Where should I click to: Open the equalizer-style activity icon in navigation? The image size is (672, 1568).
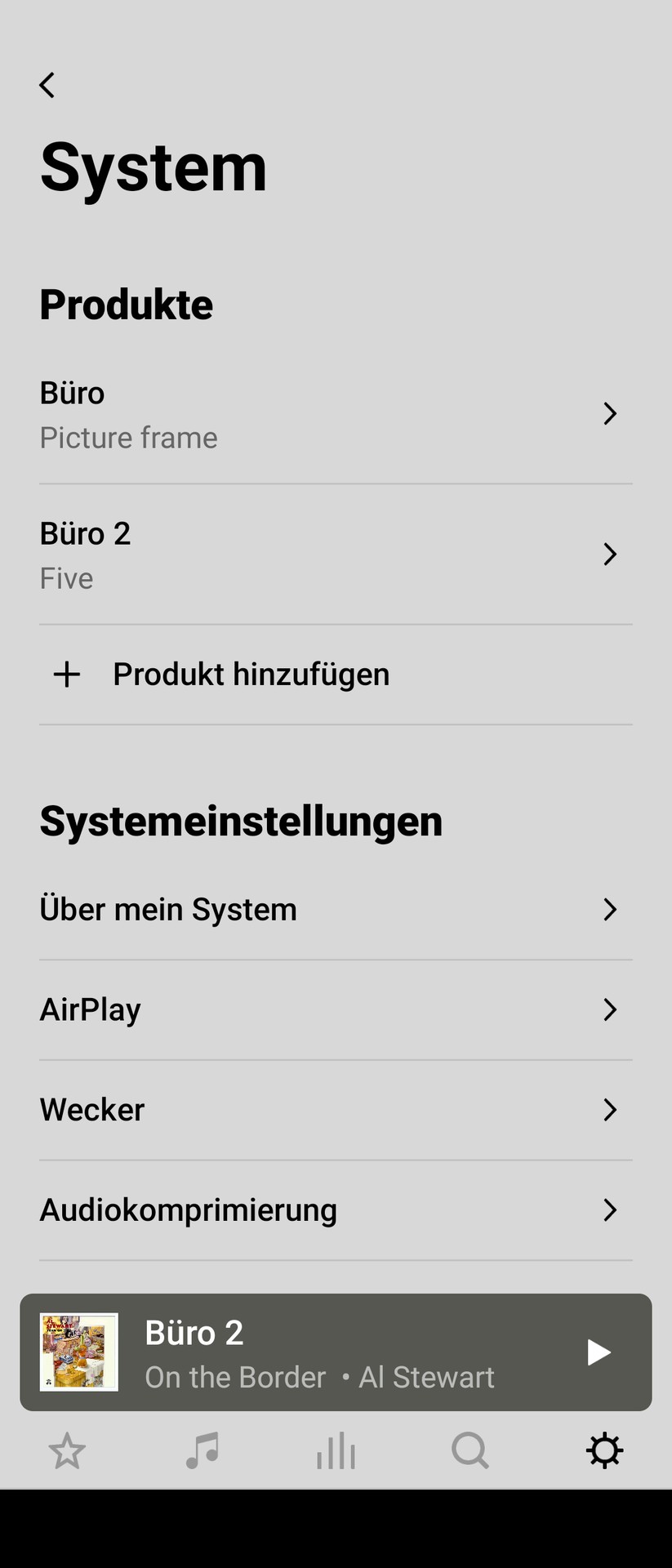[336, 1450]
